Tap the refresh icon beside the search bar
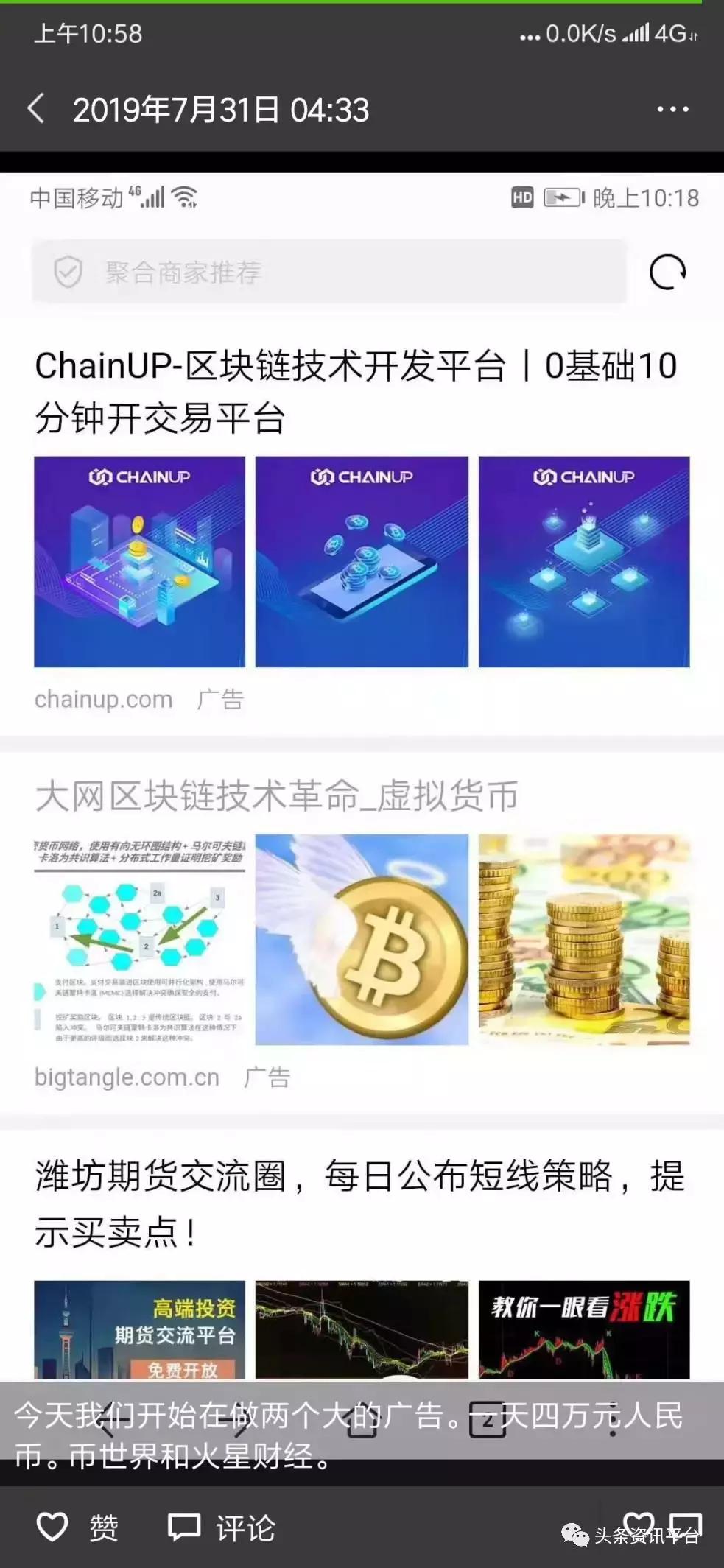This screenshot has width=724, height=1568. coord(669,272)
